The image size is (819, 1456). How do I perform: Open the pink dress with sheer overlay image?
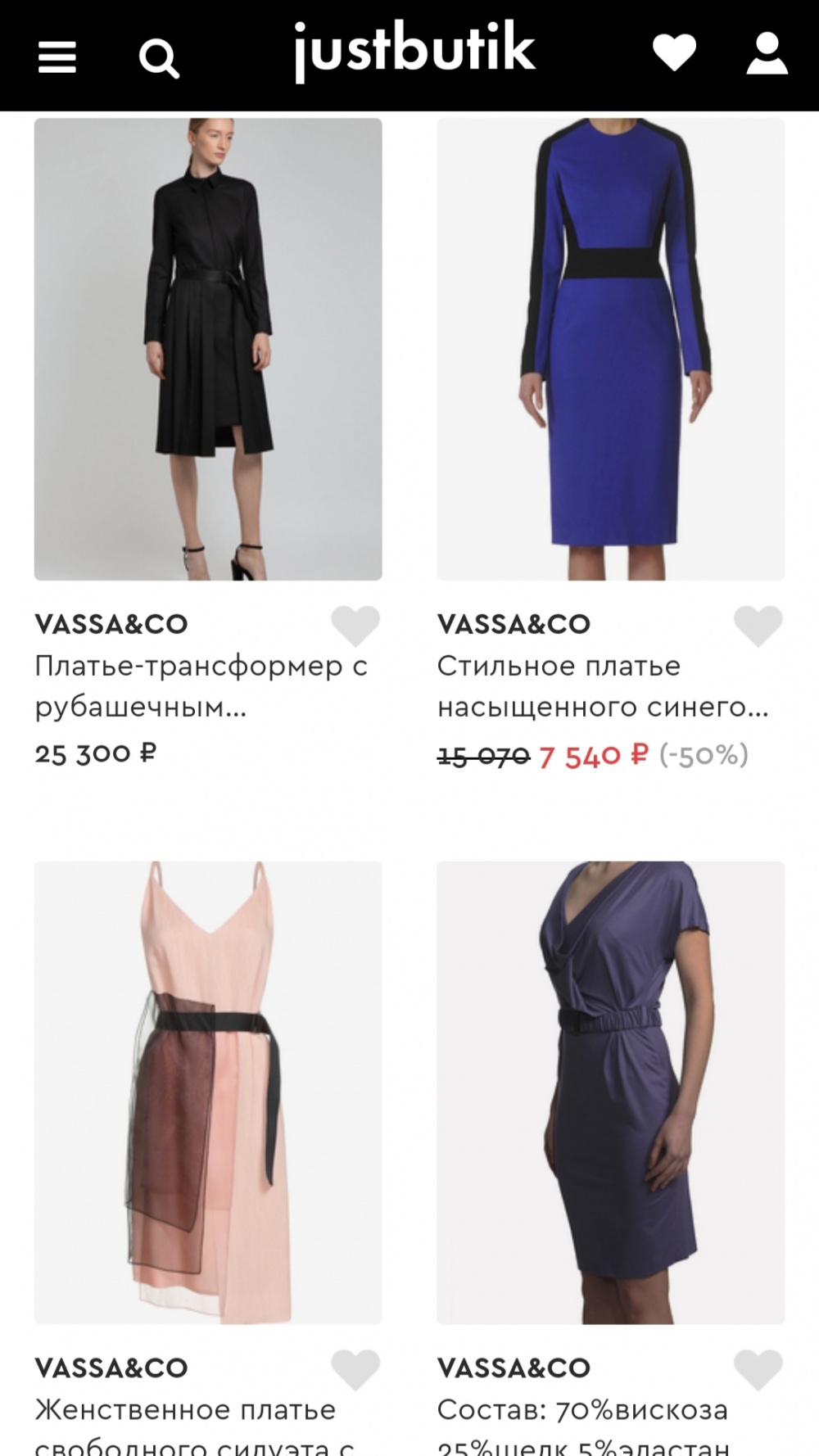pos(209,1089)
